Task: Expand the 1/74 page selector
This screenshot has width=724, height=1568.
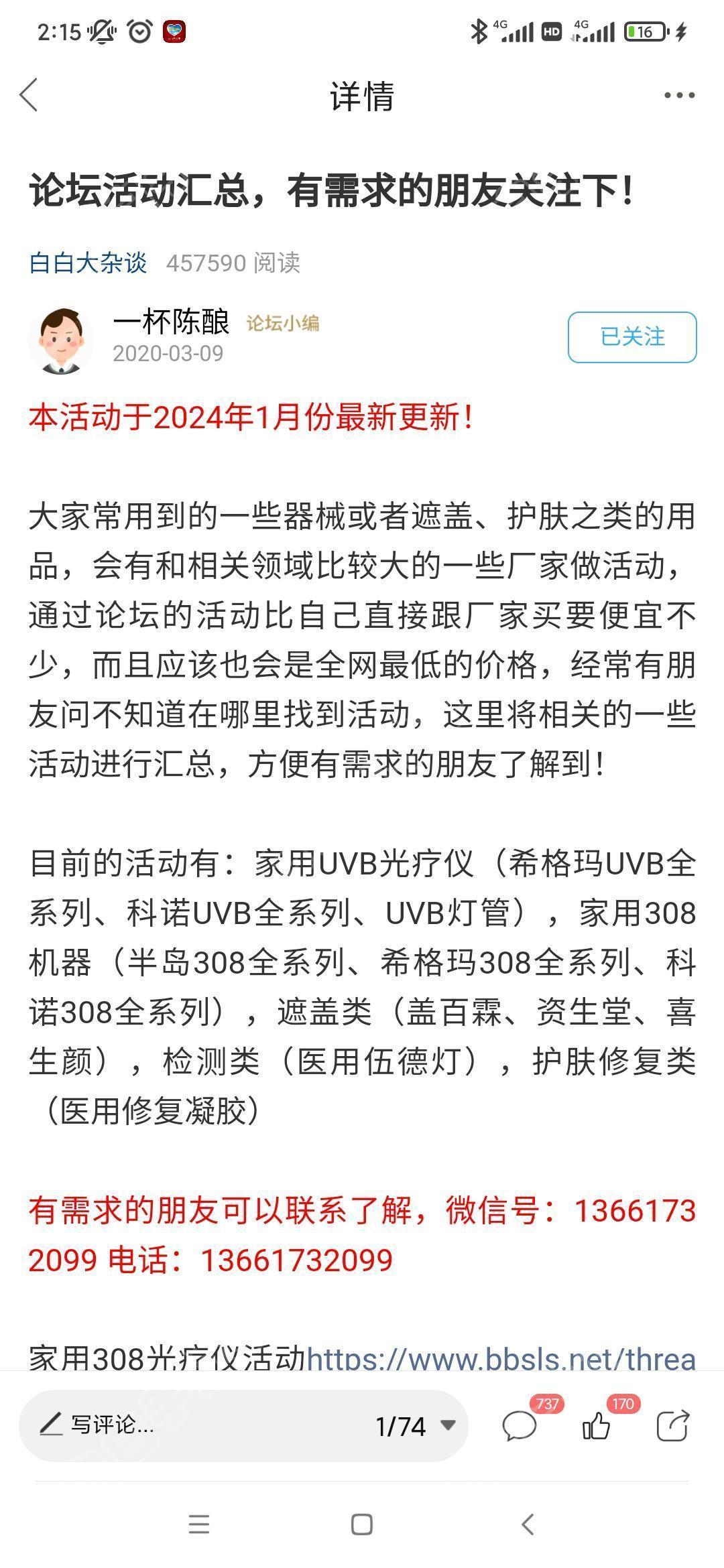Action: point(416,1425)
